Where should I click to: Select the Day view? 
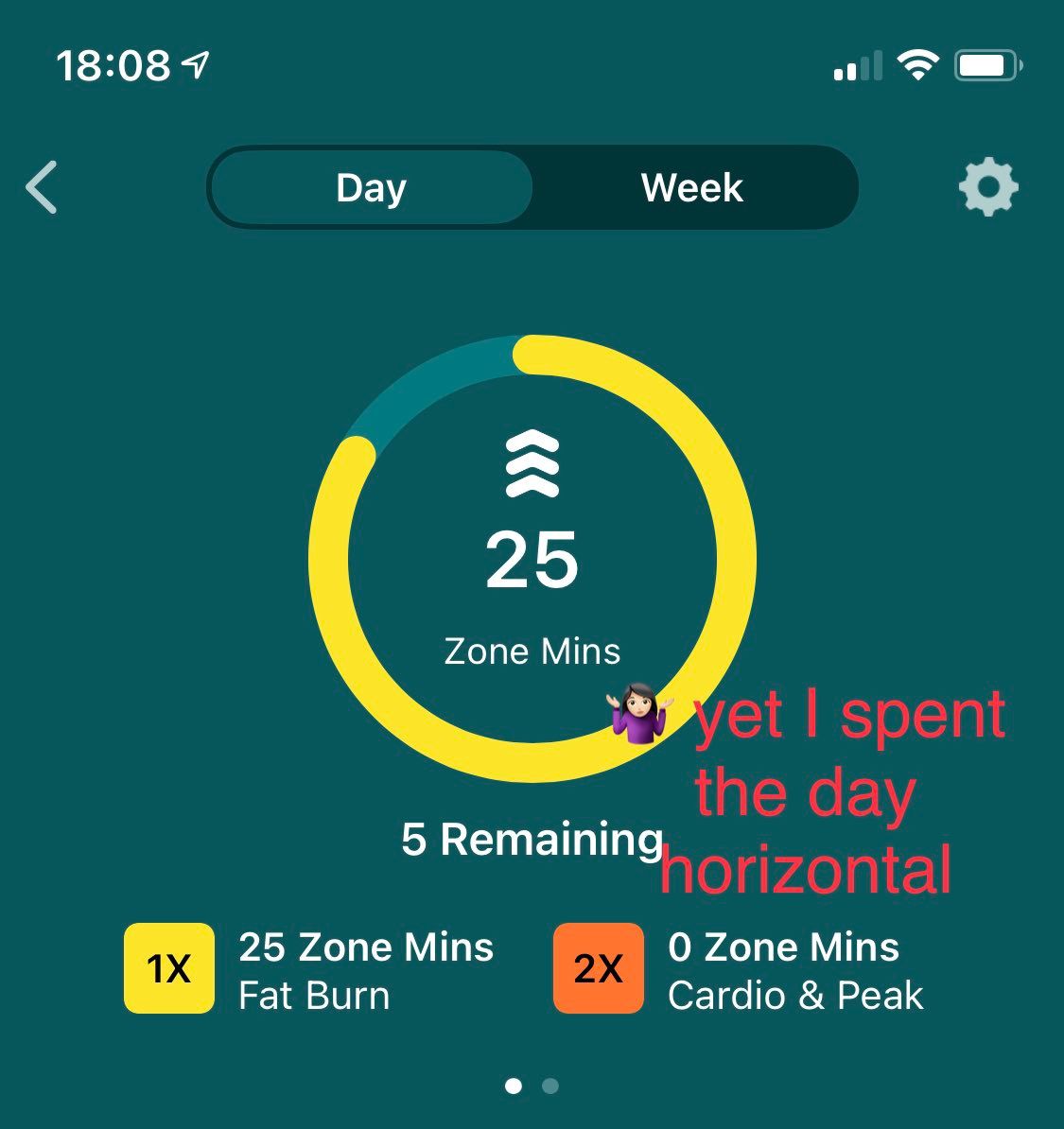(x=371, y=187)
